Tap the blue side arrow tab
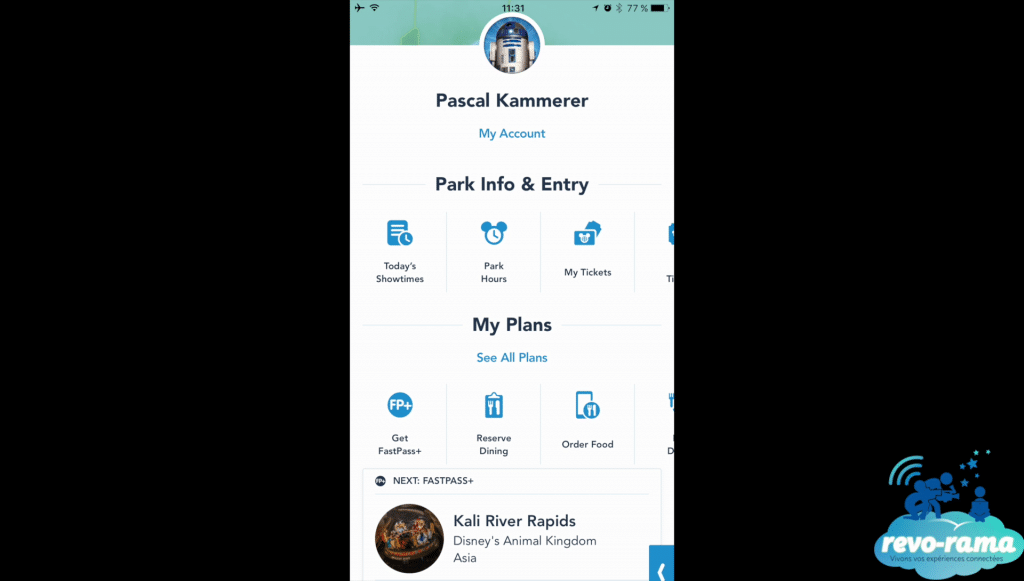Image resolution: width=1024 pixels, height=581 pixels. point(661,568)
